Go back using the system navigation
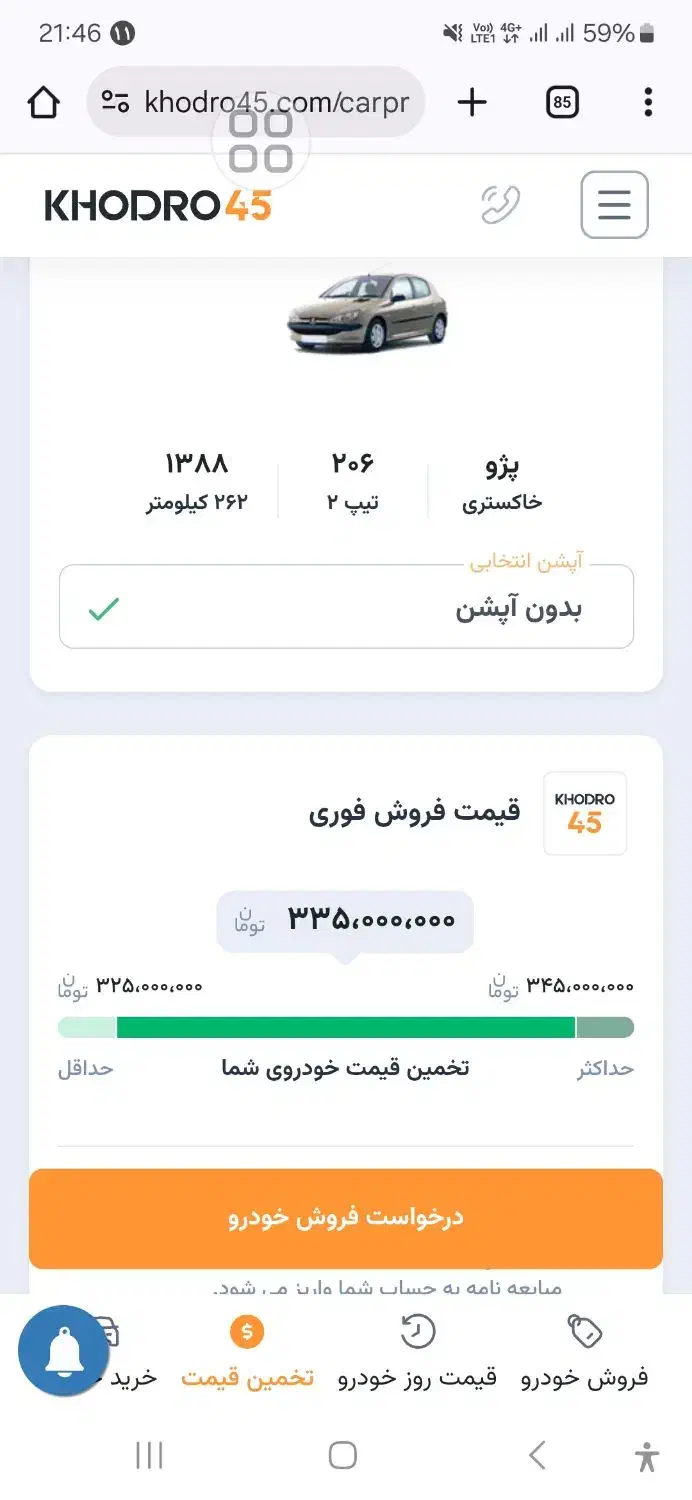692x1500 pixels. [537, 1455]
